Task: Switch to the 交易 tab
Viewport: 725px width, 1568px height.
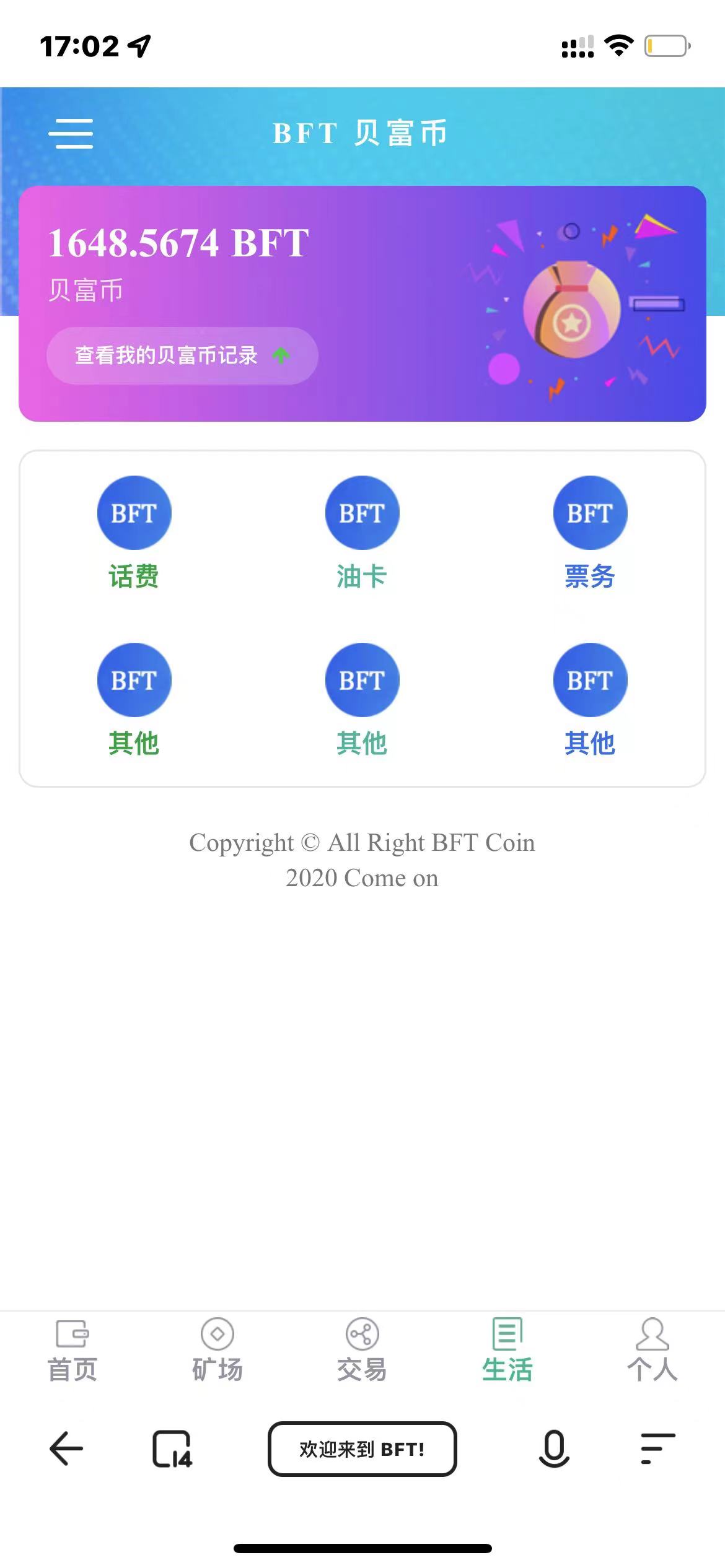Action: pos(362,1350)
